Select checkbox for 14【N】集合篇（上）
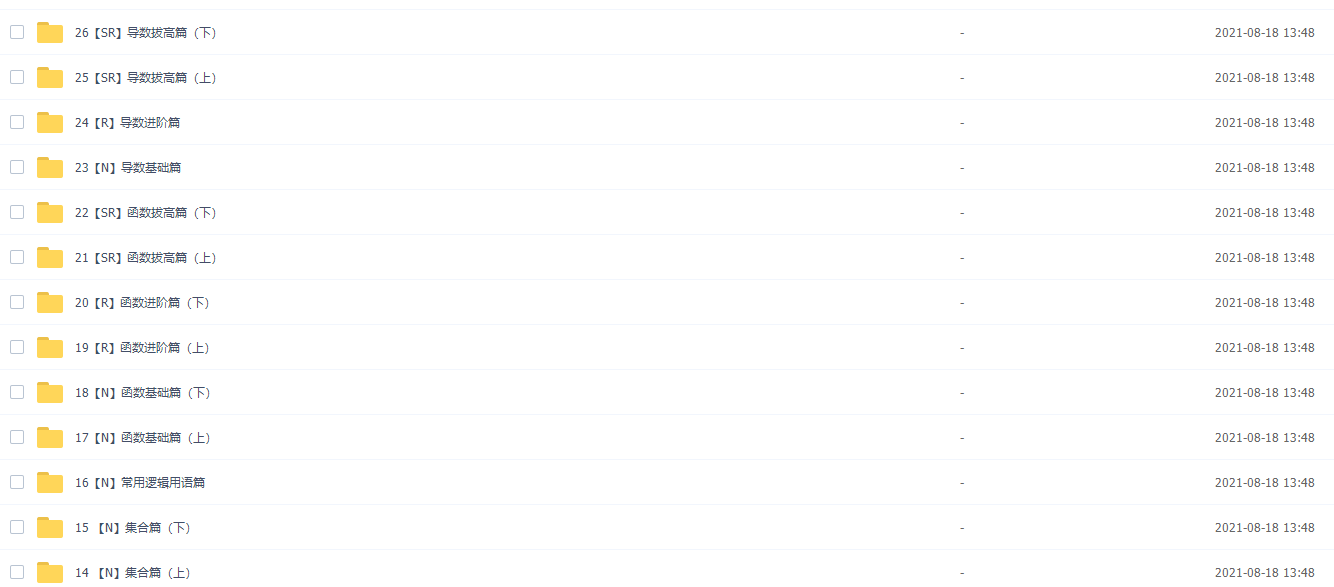Image resolution: width=1334 pixels, height=587 pixels. tap(17, 572)
